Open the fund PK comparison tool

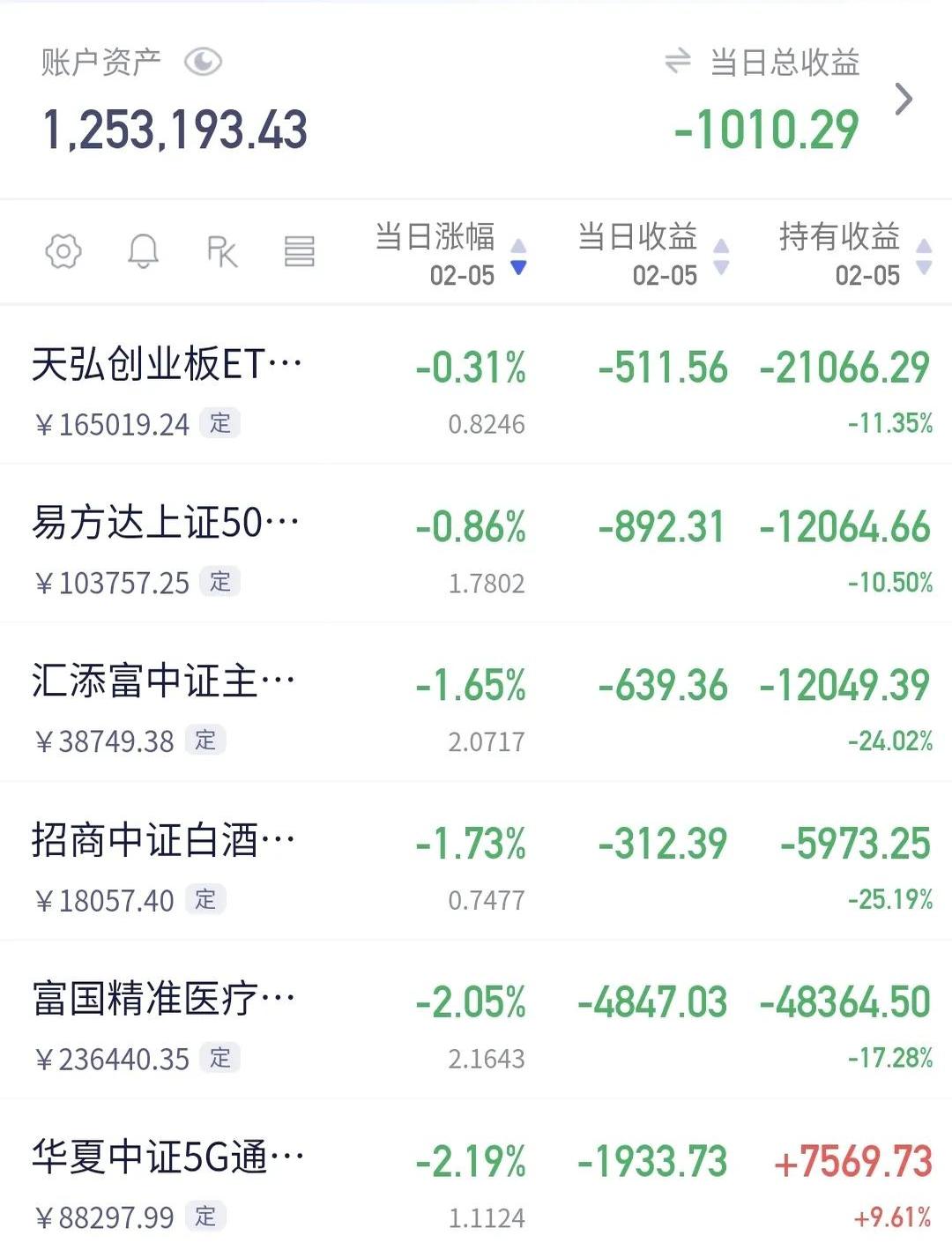tap(220, 252)
